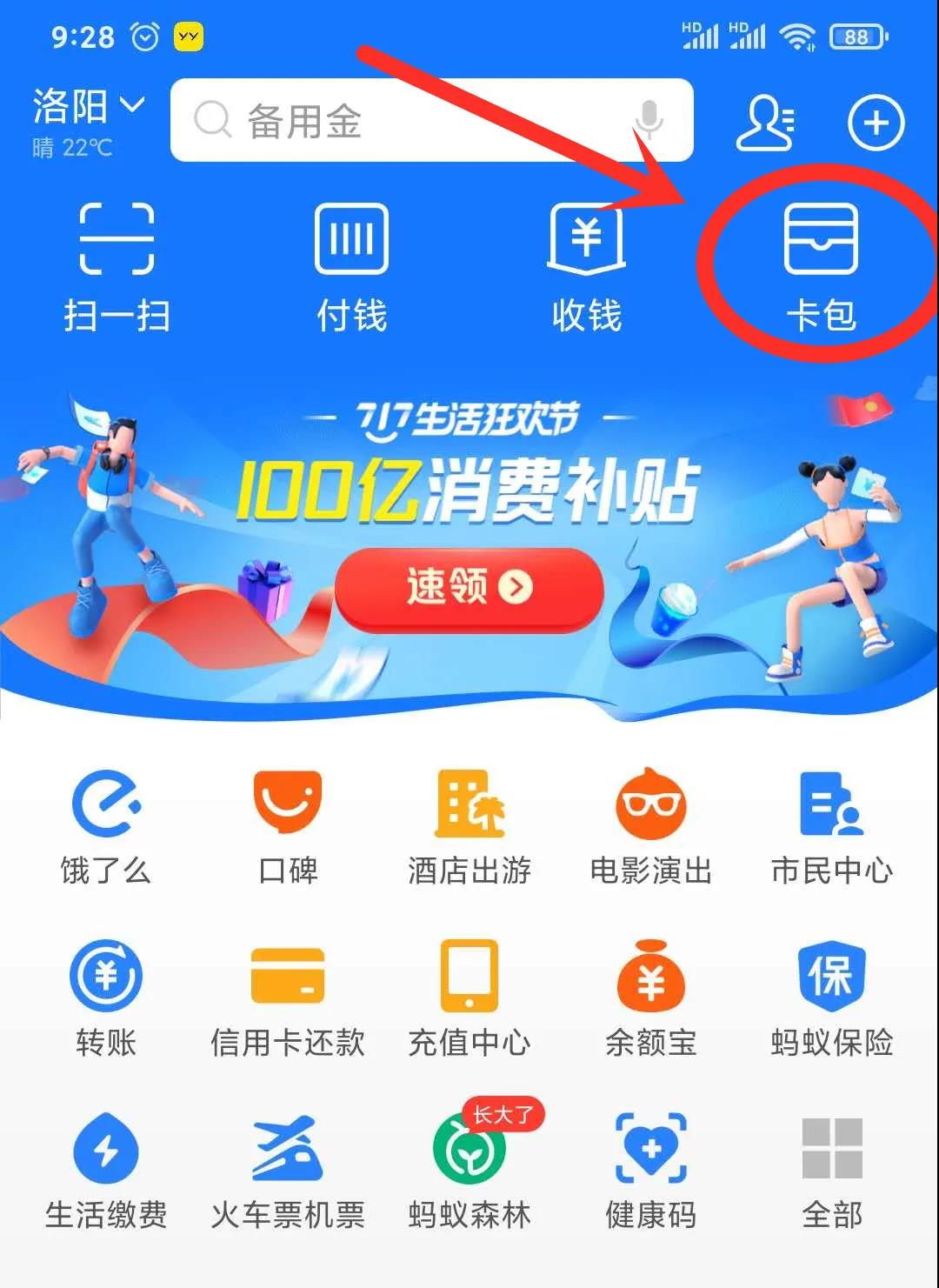Show the 健康码 health code

click(651, 1171)
